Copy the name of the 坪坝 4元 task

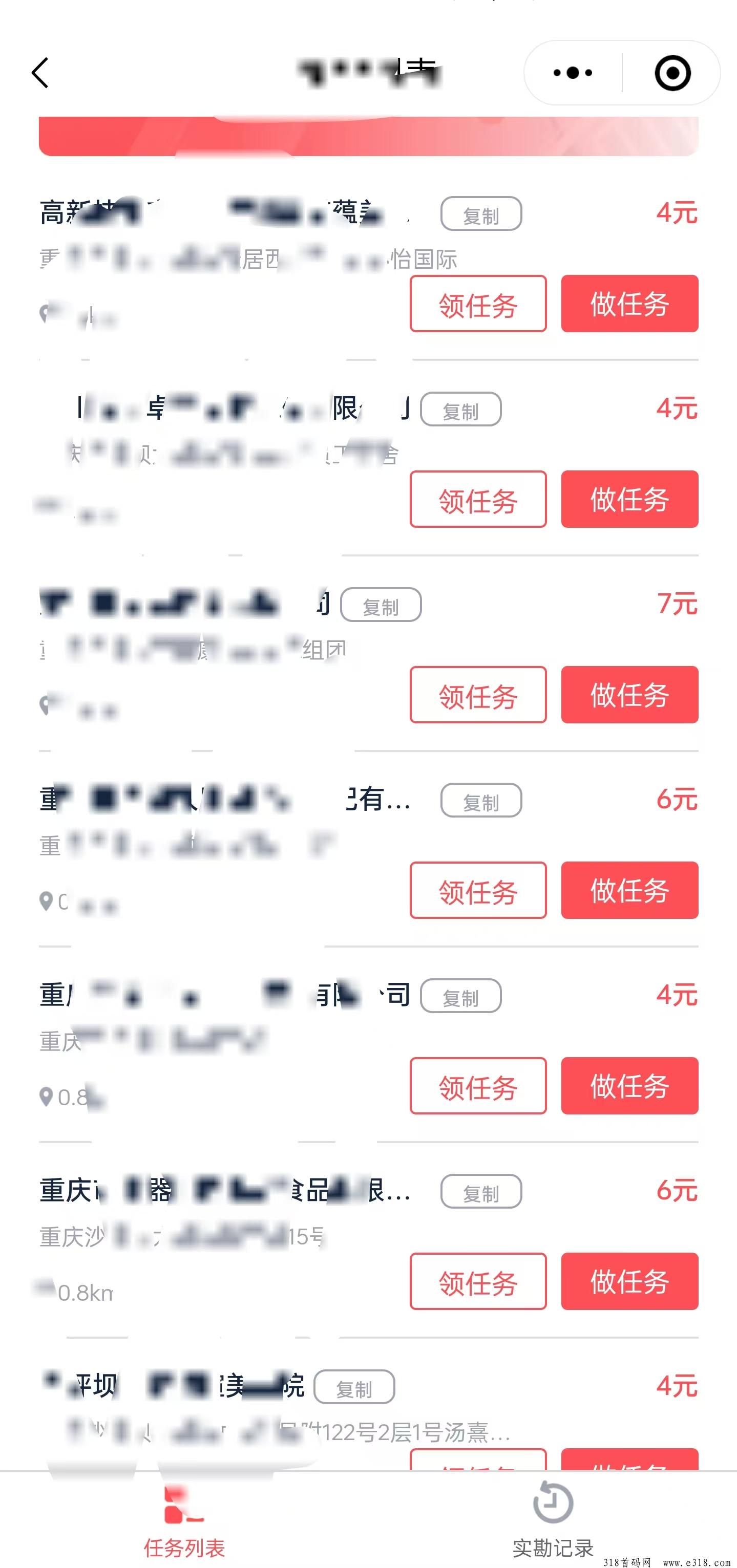pyautogui.click(x=354, y=1387)
